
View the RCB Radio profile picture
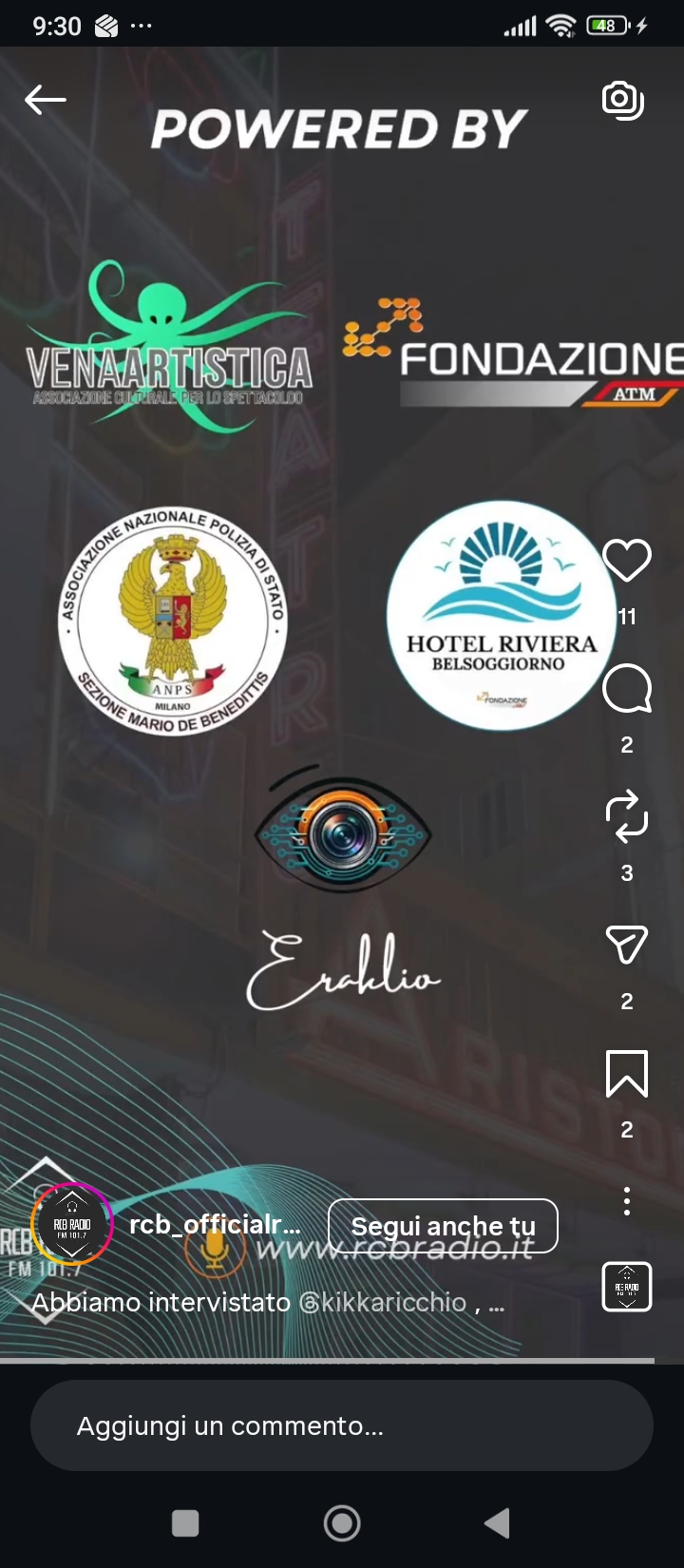(x=72, y=1224)
